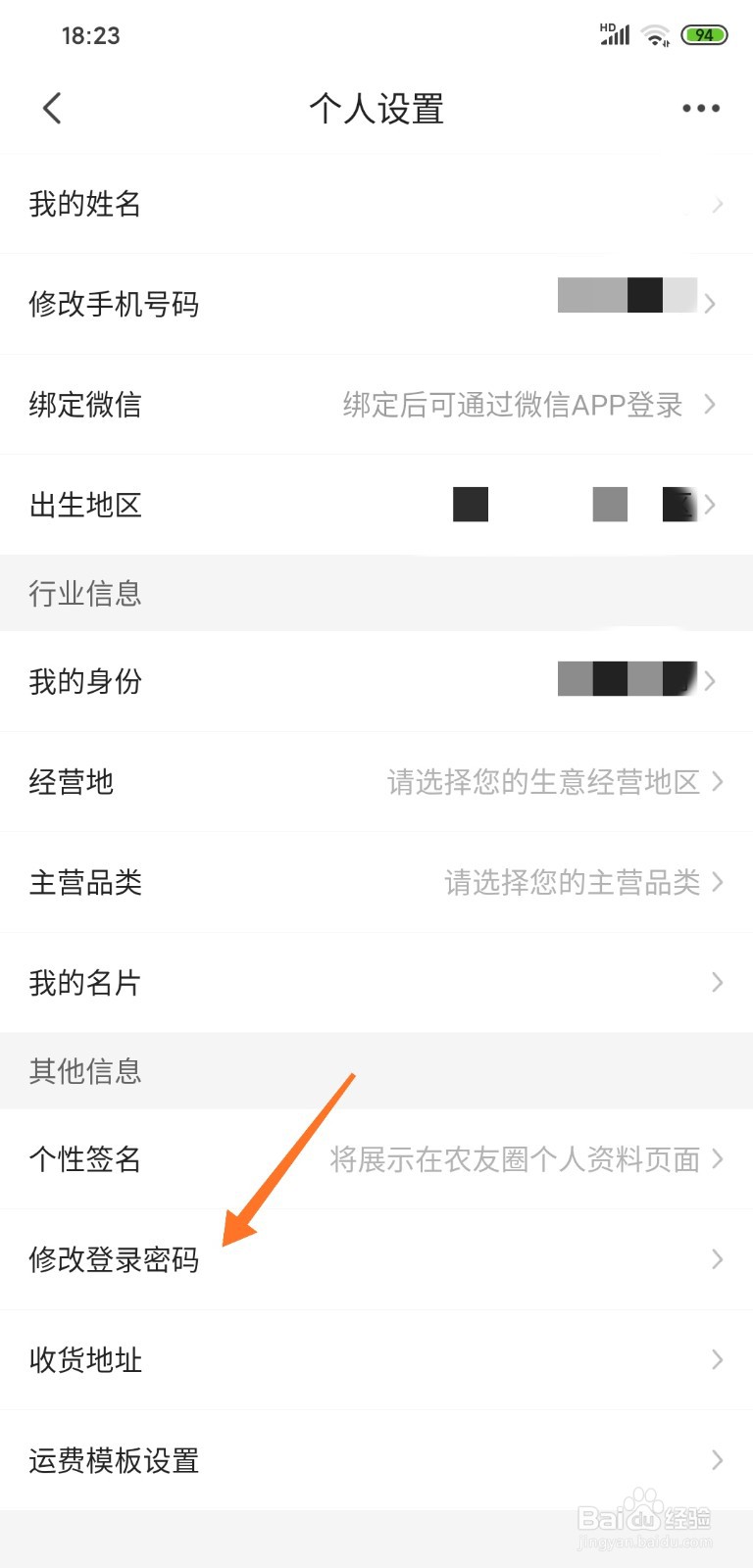Click the chevron next to 绑定微信
This screenshot has width=753, height=1568.
coord(712,405)
